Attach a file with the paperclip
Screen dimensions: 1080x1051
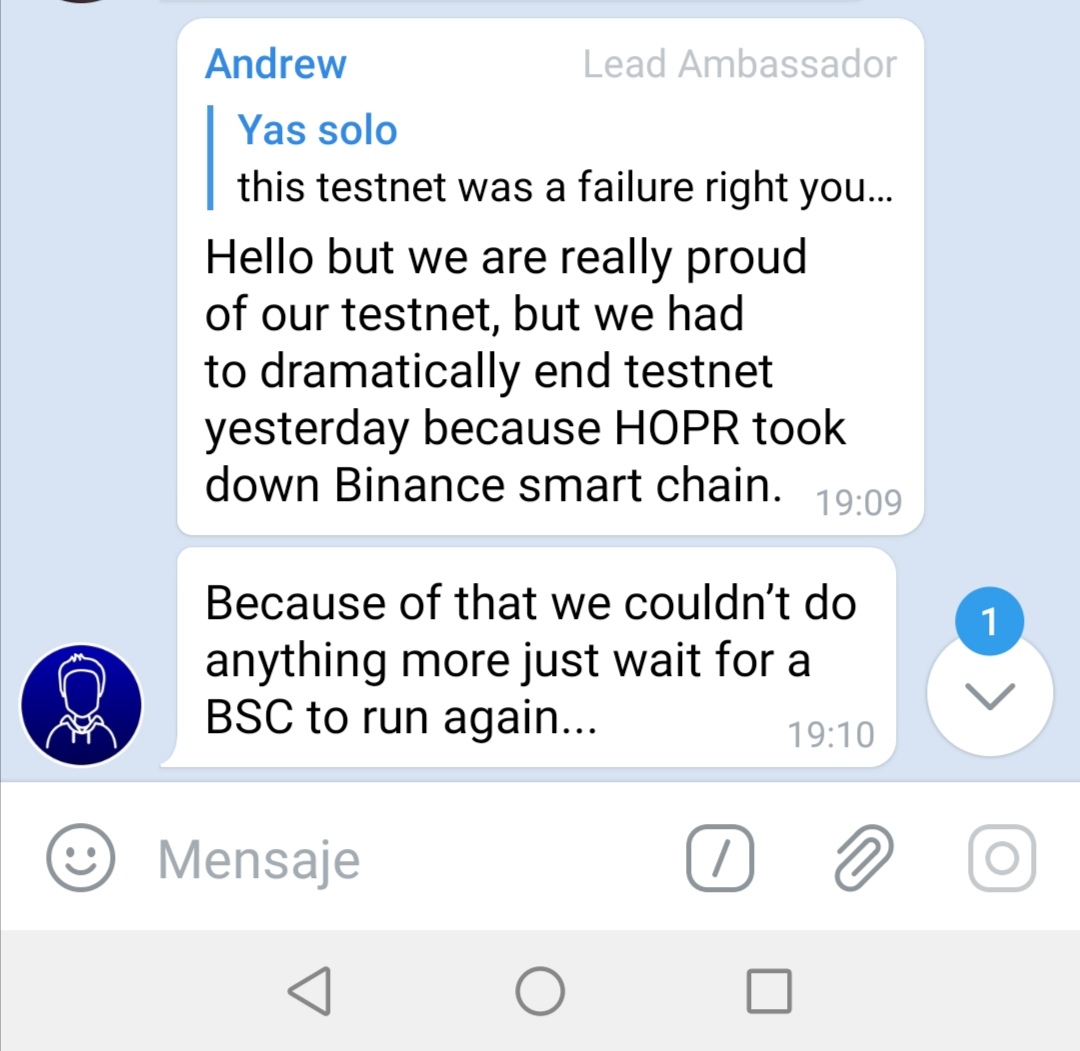864,858
